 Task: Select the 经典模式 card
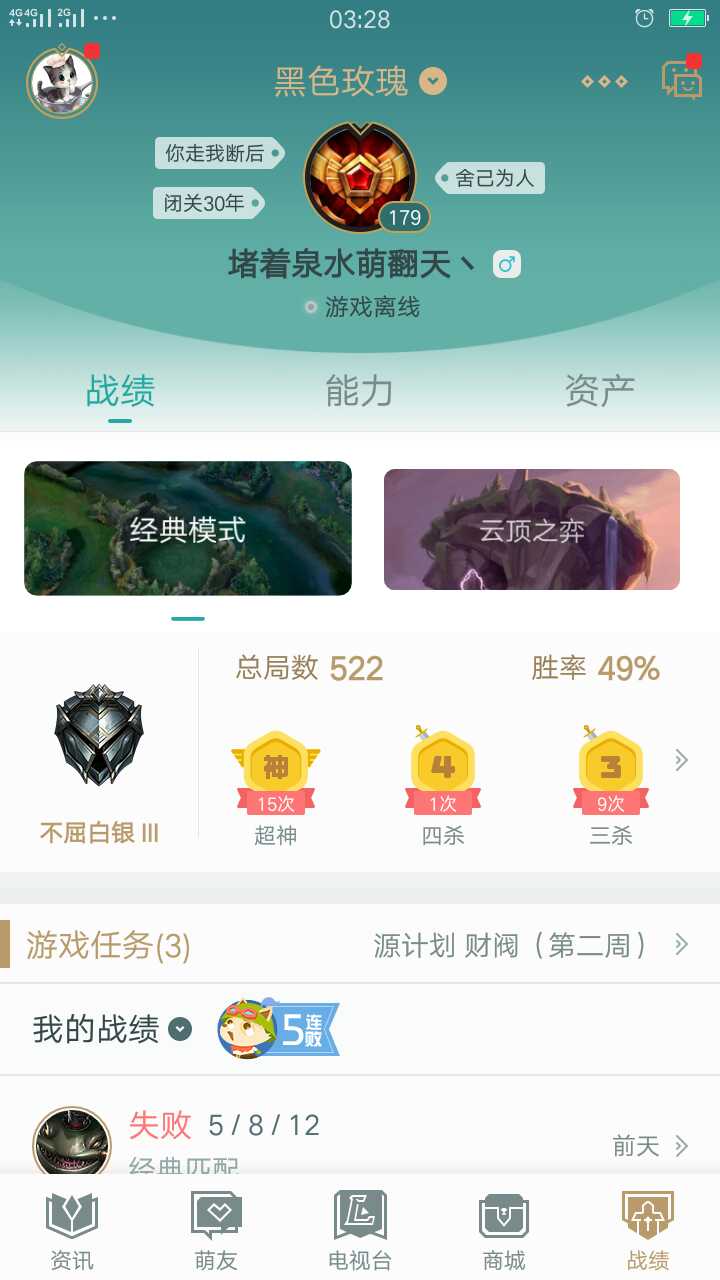(x=188, y=528)
